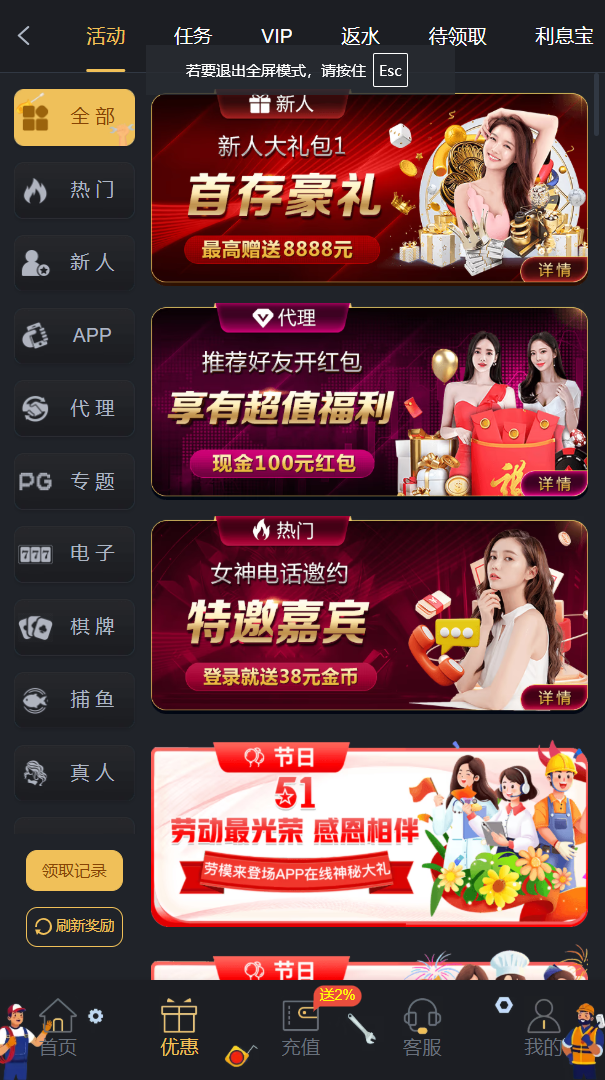Viewport: 605px width, 1080px height.
Task: Filter promotions by 热门
Action: click(74, 190)
